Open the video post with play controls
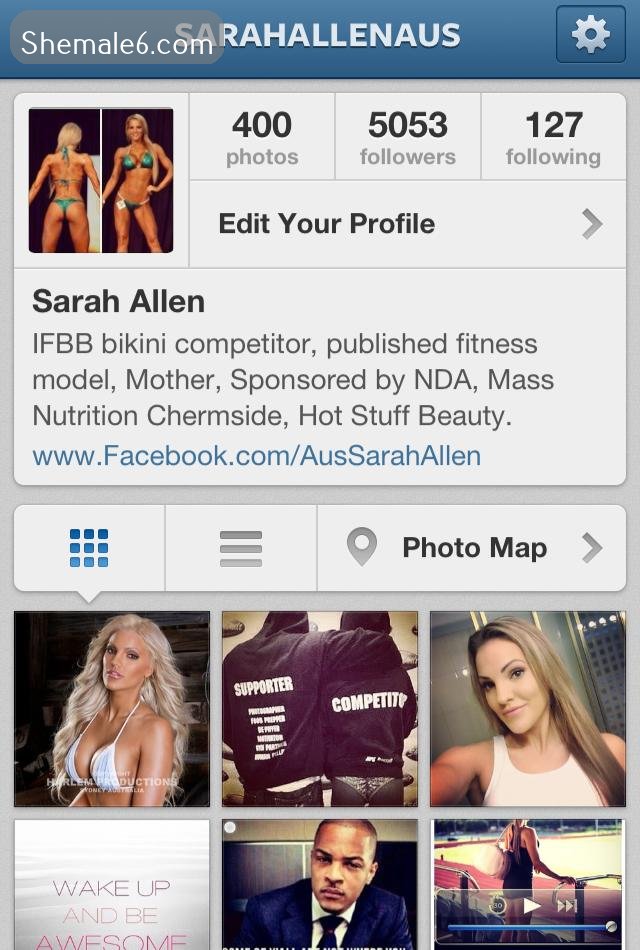 (528, 885)
